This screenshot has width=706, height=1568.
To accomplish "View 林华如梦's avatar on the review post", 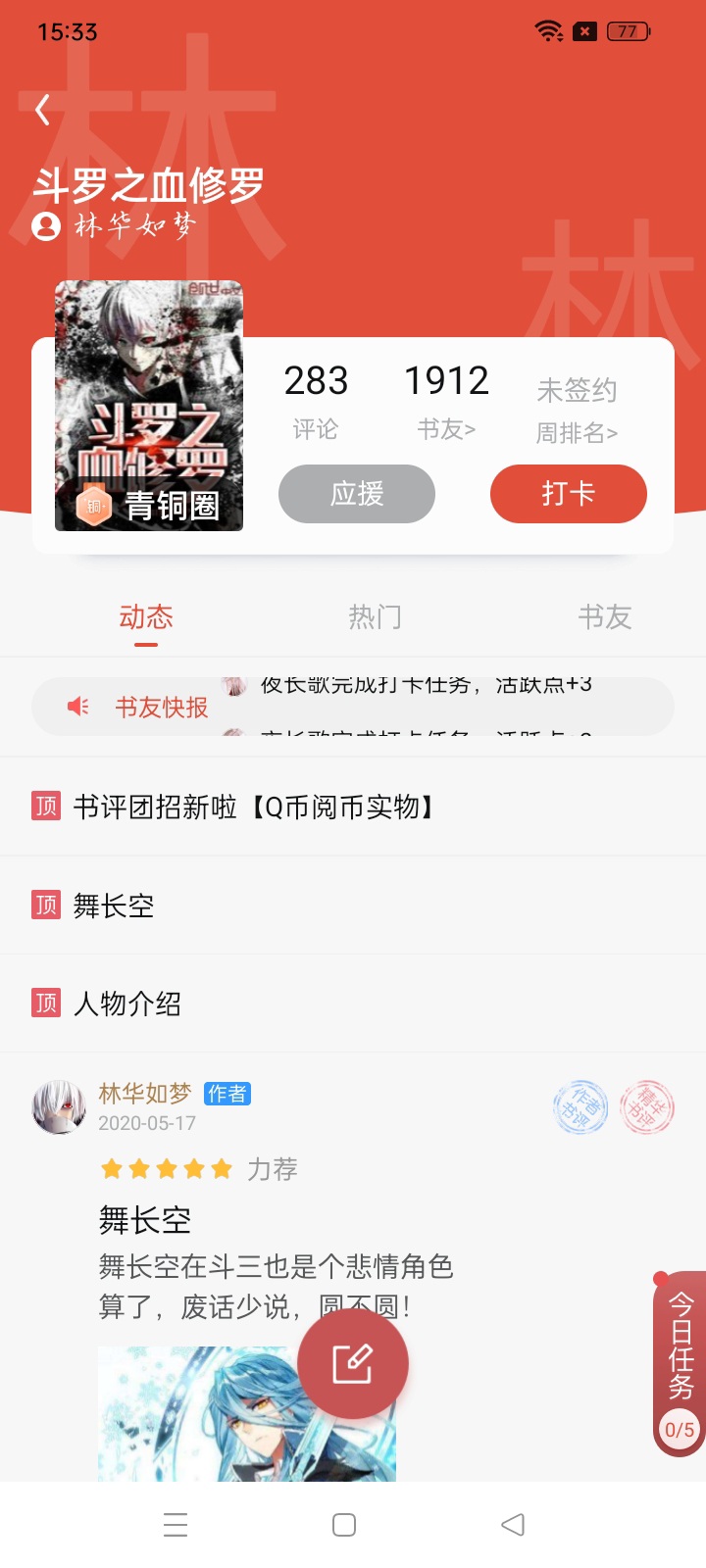I will pyautogui.click(x=59, y=1107).
